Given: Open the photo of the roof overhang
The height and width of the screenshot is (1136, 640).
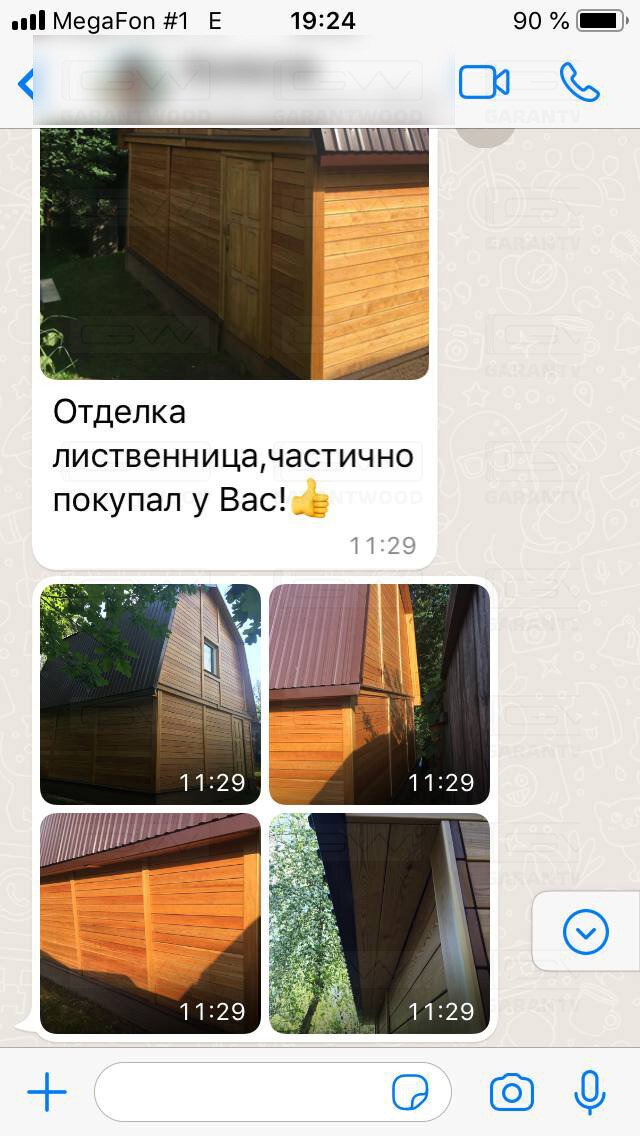Looking at the screenshot, I should point(379,923).
